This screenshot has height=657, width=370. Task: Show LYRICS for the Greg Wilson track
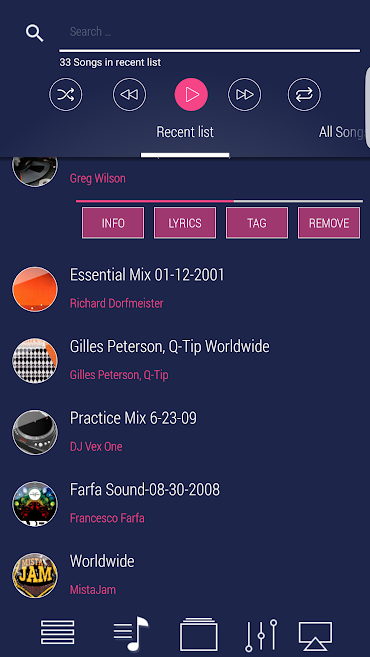(x=185, y=223)
